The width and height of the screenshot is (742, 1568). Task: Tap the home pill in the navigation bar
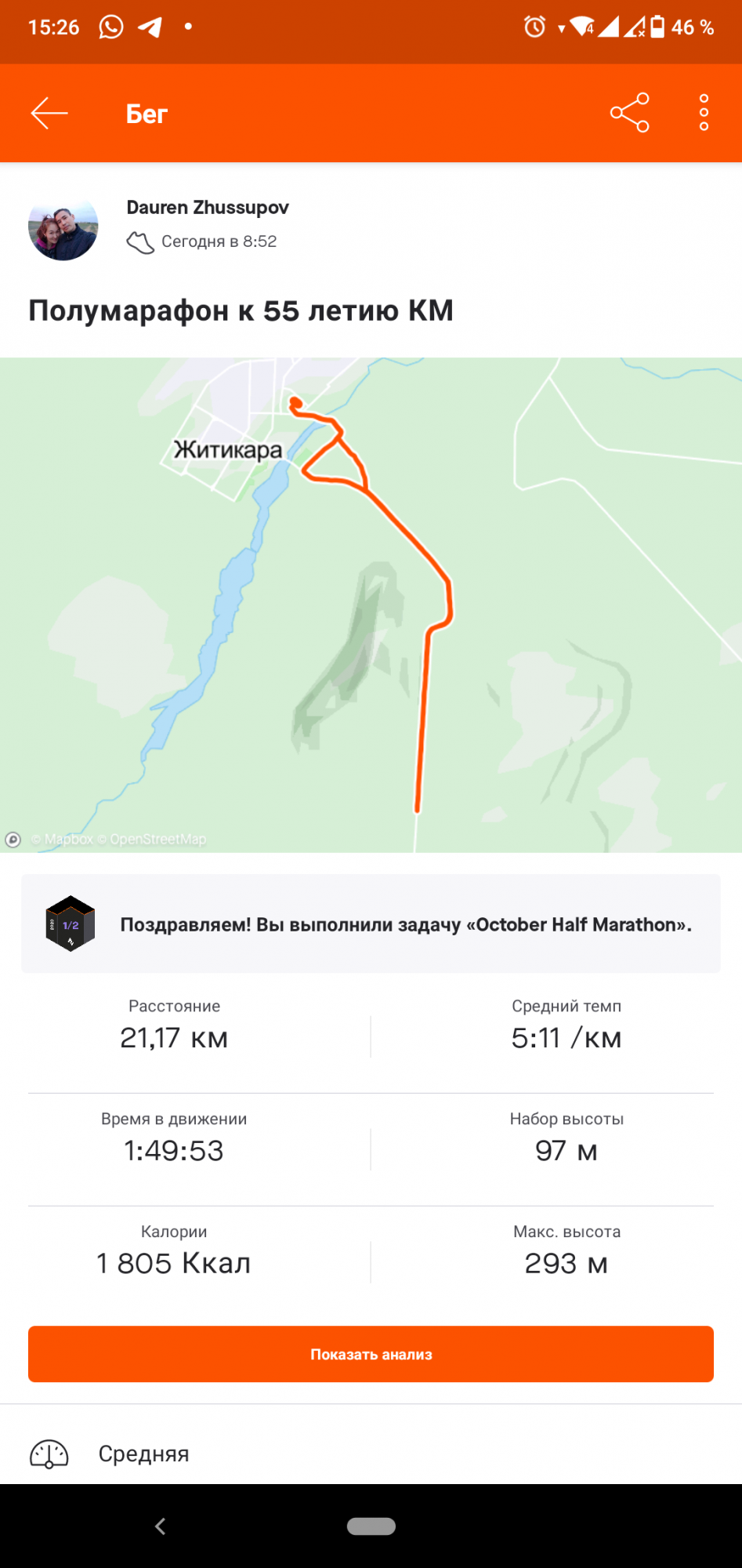point(371,1526)
